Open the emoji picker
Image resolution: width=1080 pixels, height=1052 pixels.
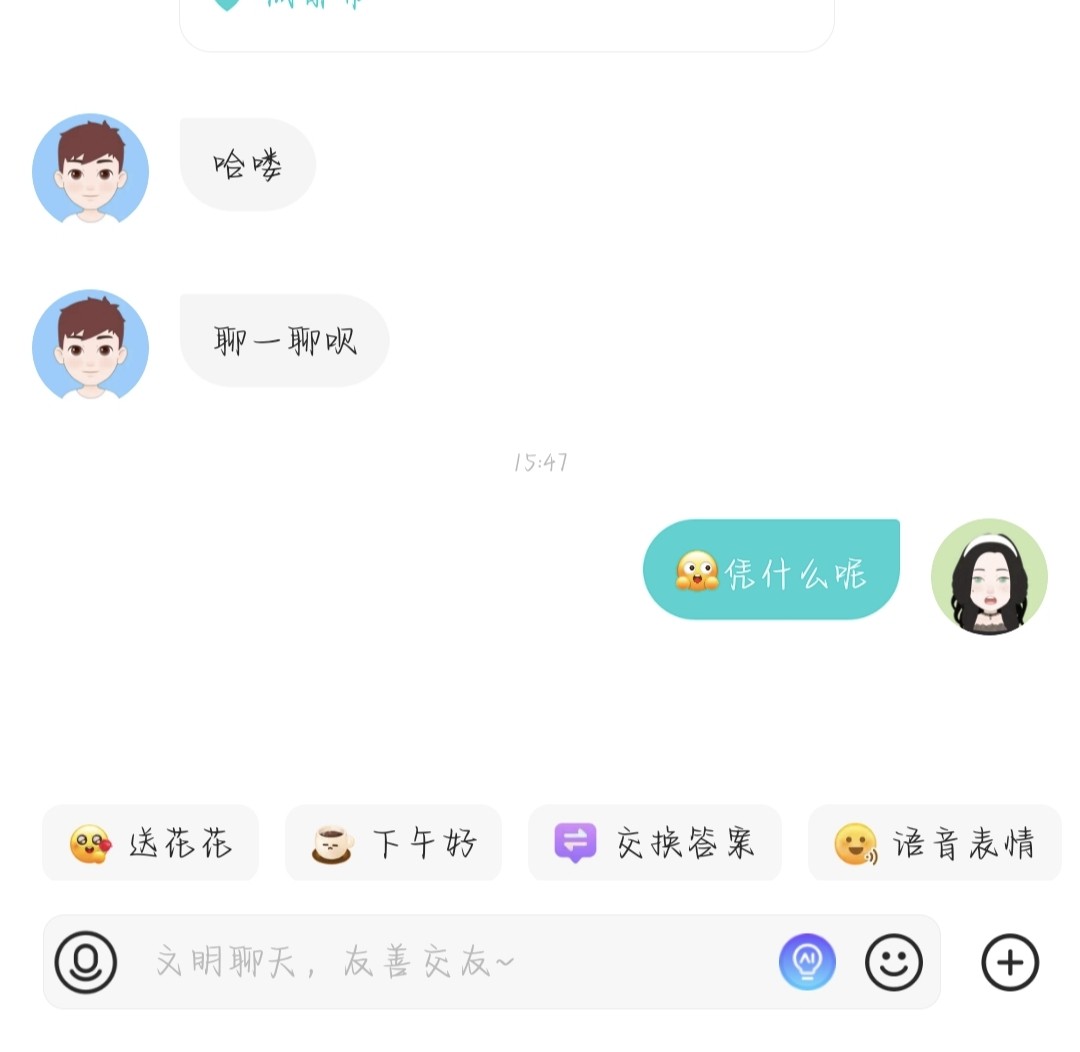(x=893, y=962)
